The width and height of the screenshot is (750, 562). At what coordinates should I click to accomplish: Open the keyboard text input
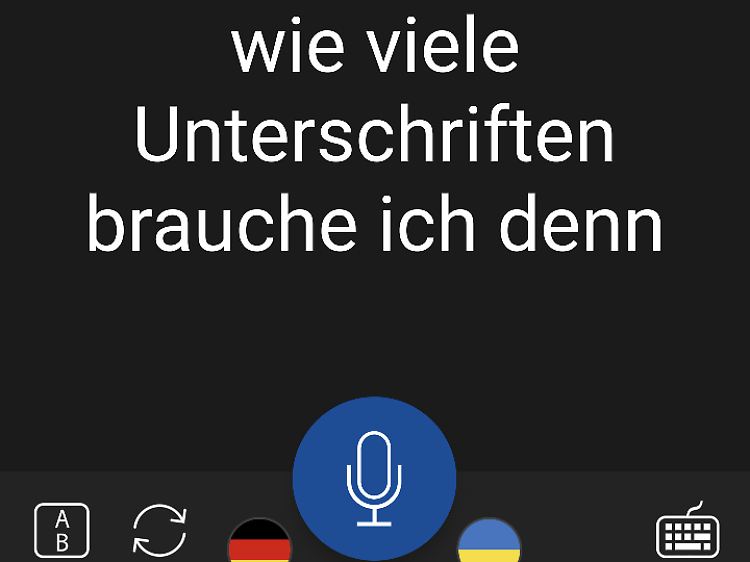[x=687, y=531]
